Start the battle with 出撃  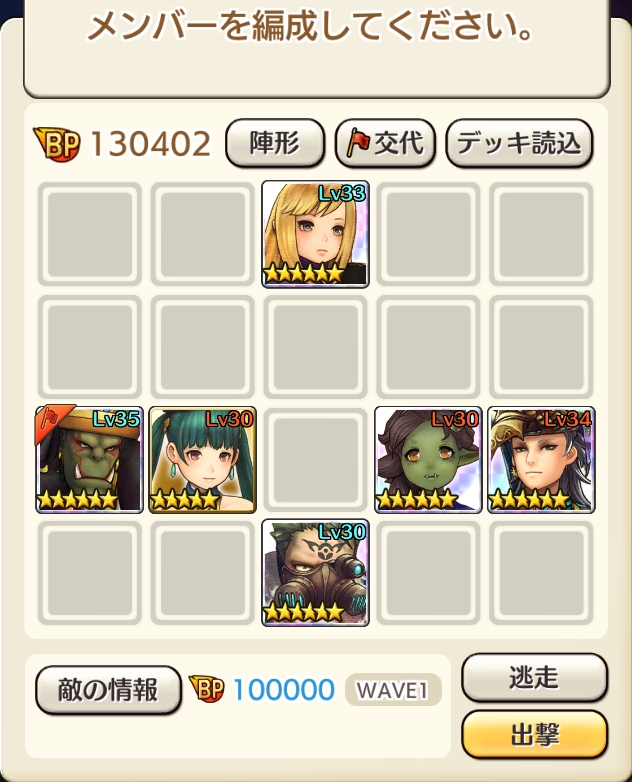pos(534,735)
